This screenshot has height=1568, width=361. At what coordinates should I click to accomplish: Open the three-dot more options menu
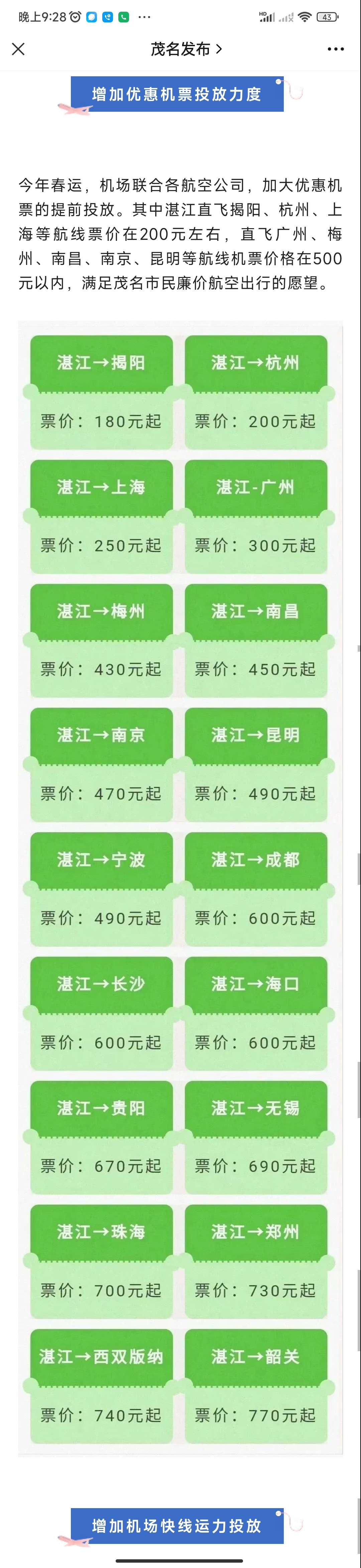click(x=336, y=49)
